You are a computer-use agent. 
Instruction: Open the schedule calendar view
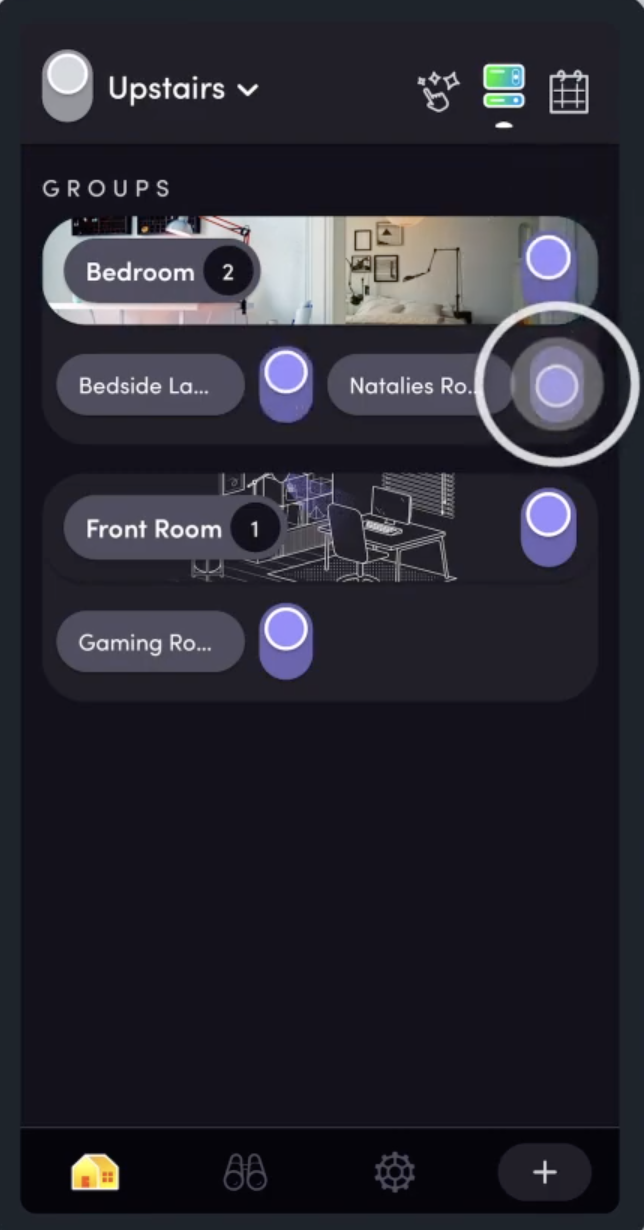569,92
